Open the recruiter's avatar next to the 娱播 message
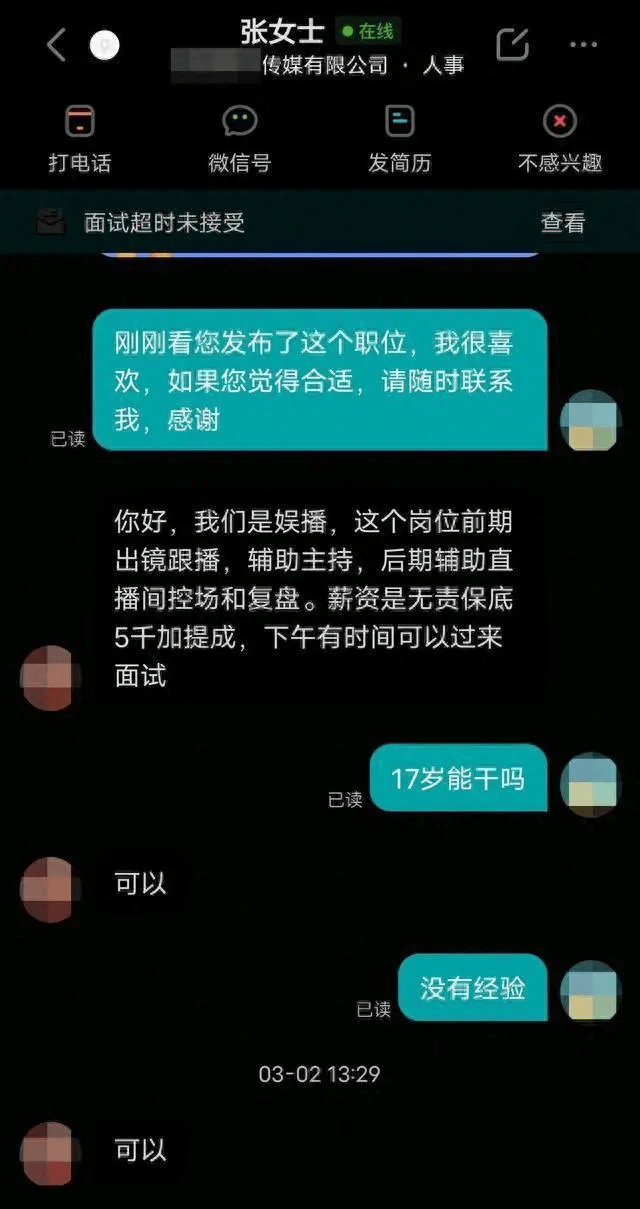Viewport: 640px width, 1209px height. 48,677
